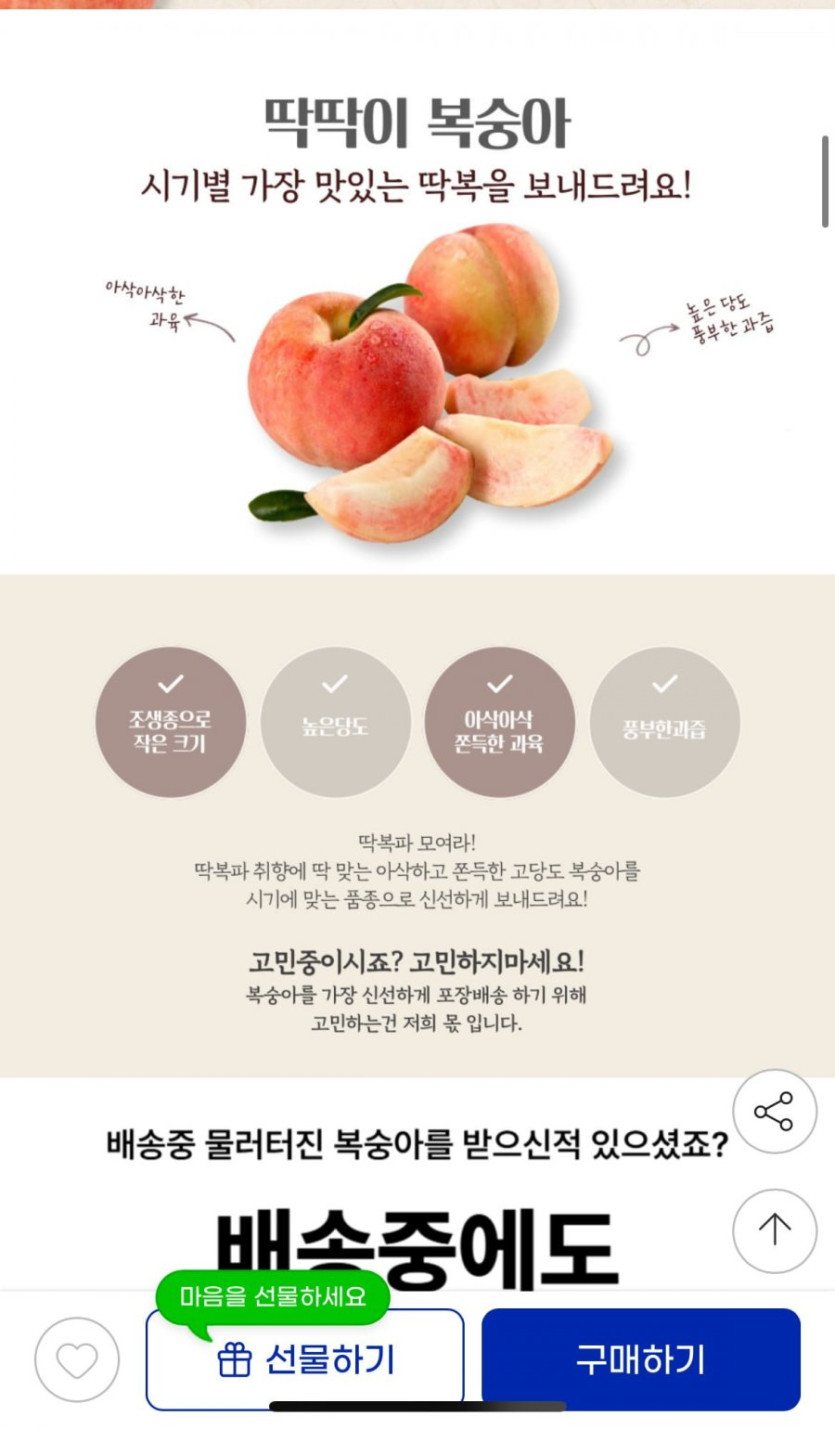Tap the 선물하기 gift button
Viewport: 835px width, 1429px height.
tap(305, 1359)
